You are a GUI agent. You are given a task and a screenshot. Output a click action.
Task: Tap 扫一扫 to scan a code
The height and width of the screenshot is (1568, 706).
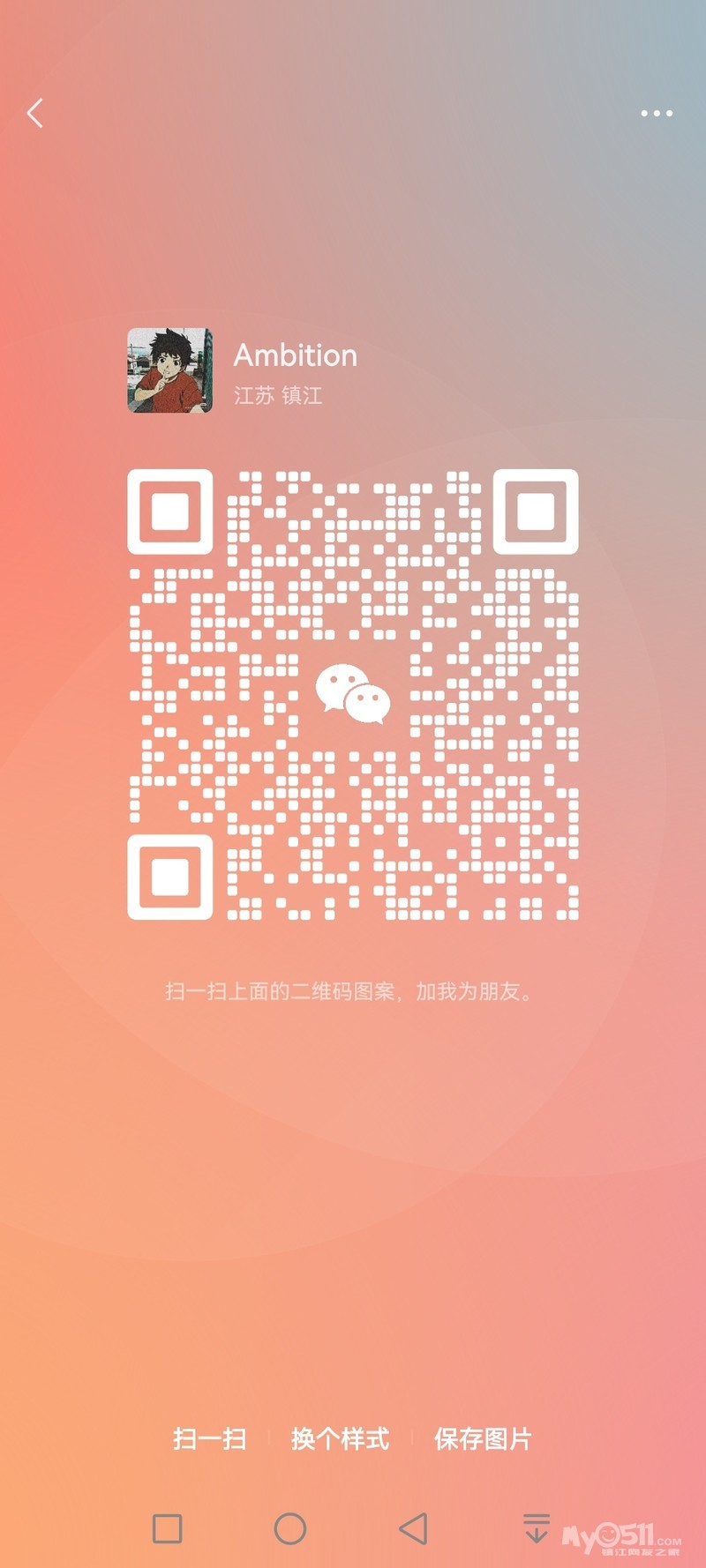pyautogui.click(x=209, y=1439)
